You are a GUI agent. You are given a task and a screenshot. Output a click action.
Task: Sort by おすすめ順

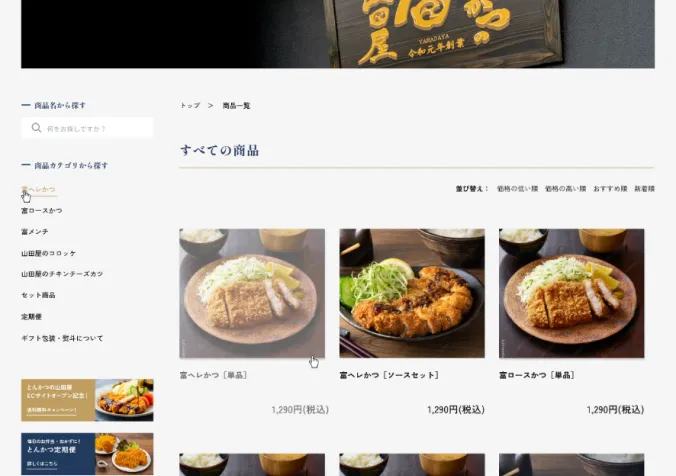pos(610,188)
